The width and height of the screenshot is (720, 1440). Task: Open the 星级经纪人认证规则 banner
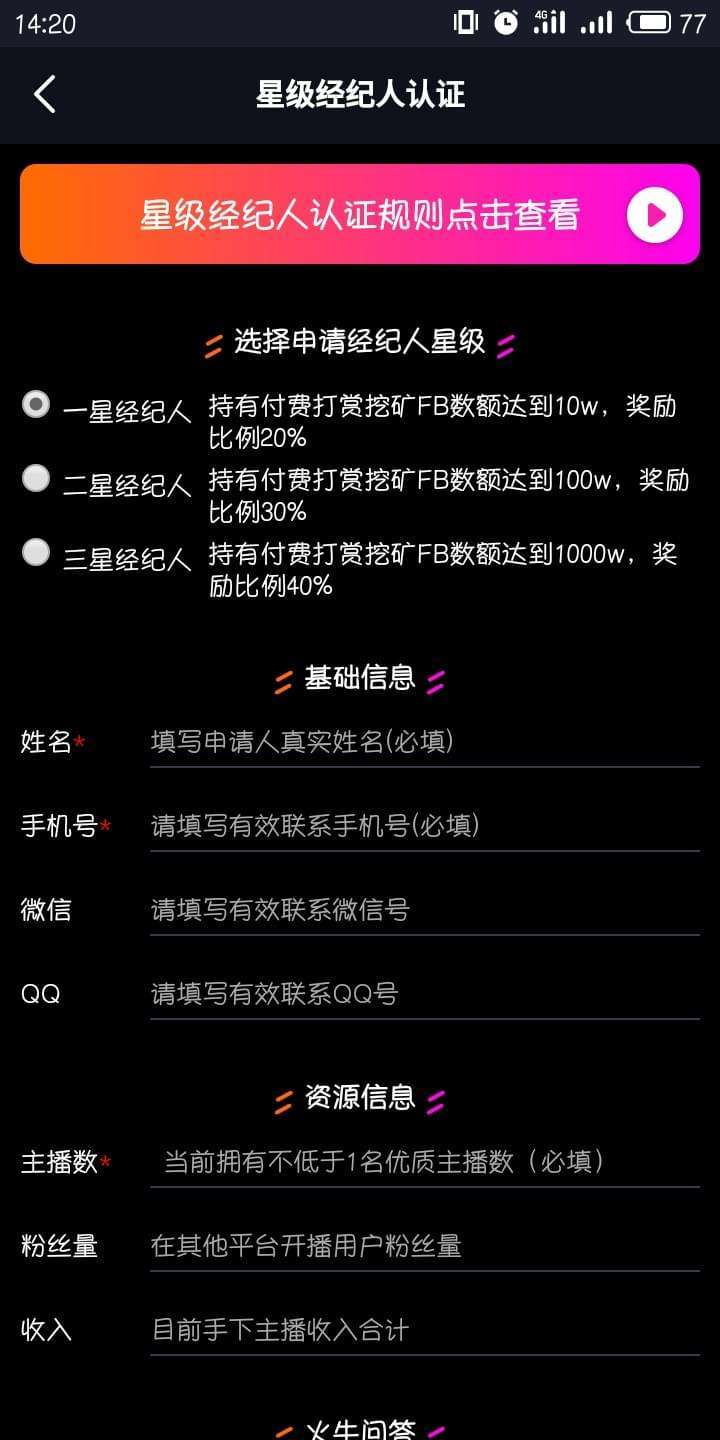click(360, 214)
